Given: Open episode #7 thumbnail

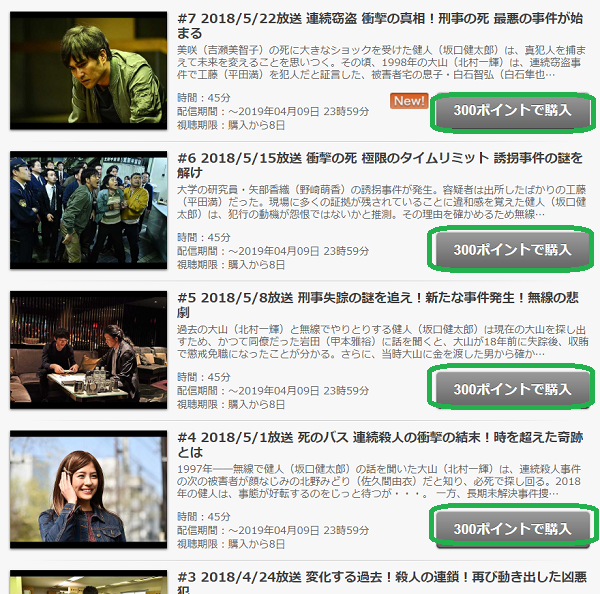Looking at the screenshot, I should coord(89,74).
